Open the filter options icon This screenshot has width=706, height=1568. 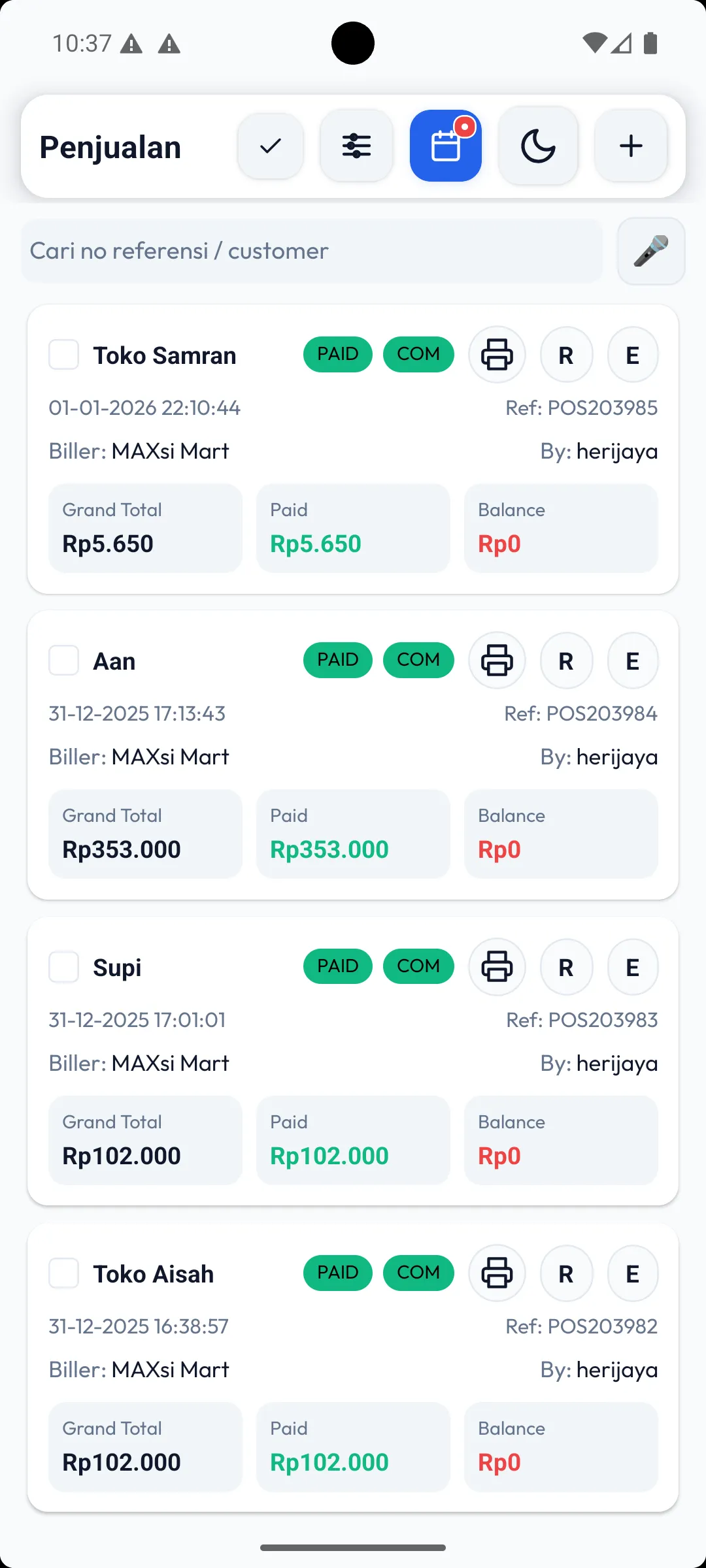tap(356, 145)
